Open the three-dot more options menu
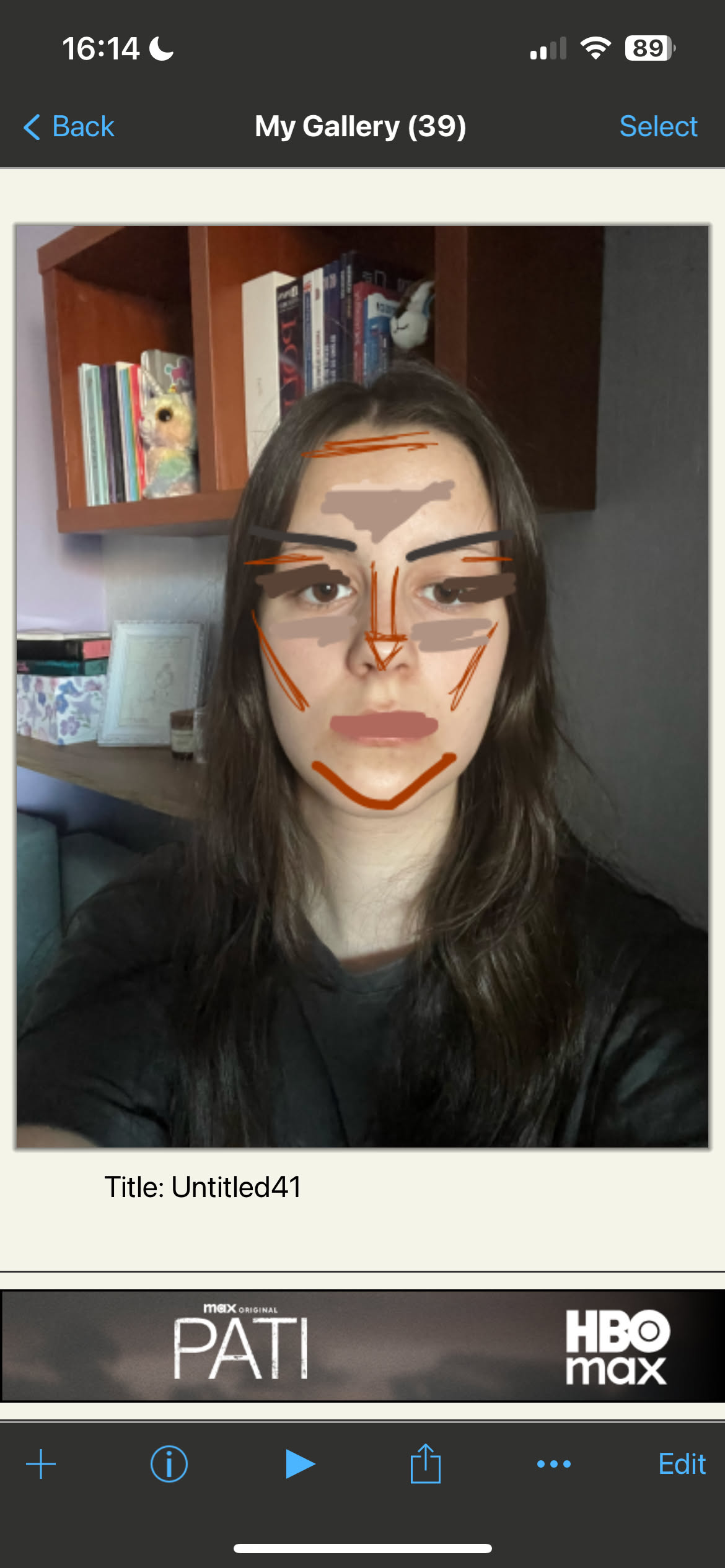725x1568 pixels. click(554, 1464)
